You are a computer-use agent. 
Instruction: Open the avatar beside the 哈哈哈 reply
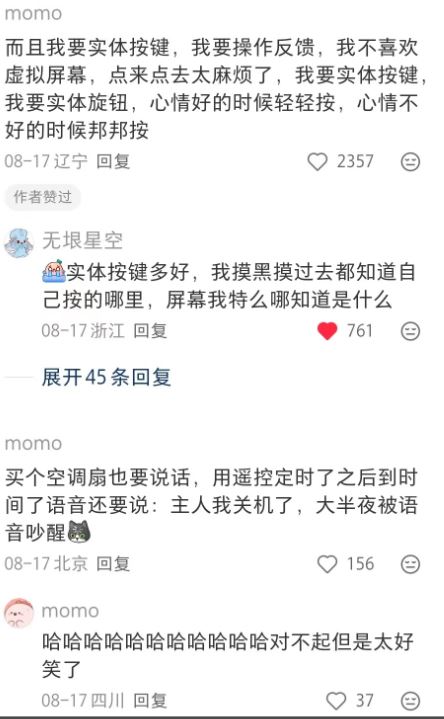pyautogui.click(x=19, y=613)
